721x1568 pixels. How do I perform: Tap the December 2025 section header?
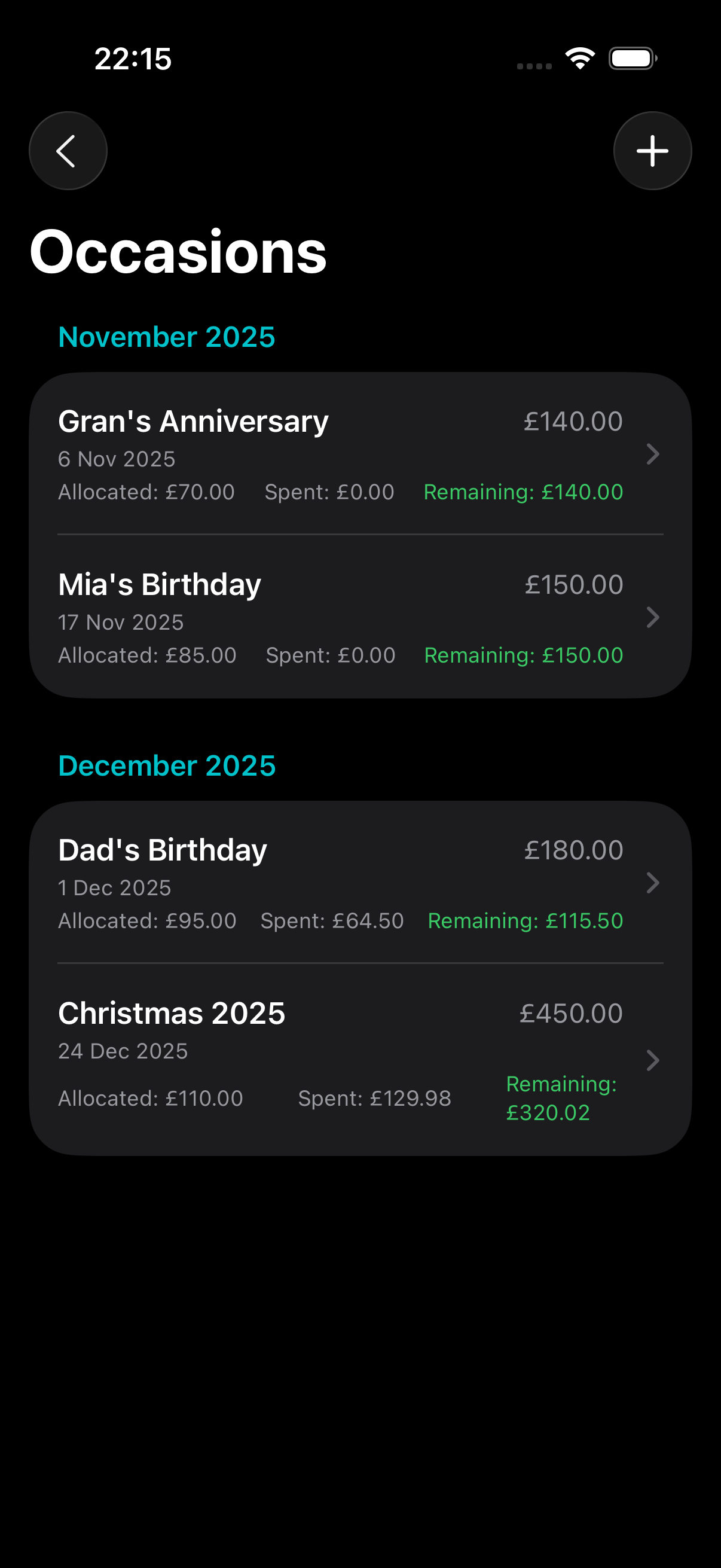coord(166,765)
